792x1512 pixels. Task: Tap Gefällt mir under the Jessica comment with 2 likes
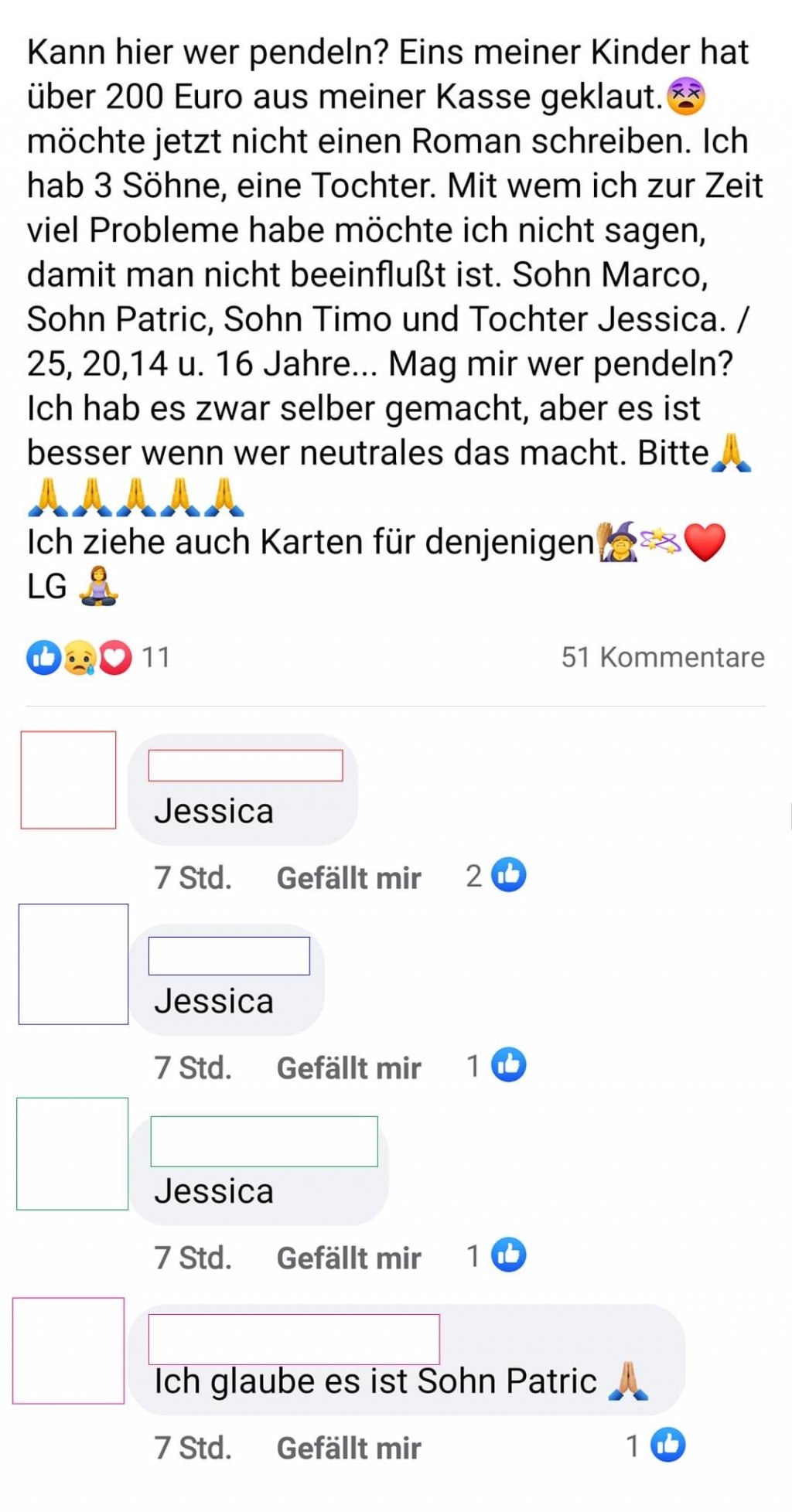(x=348, y=878)
